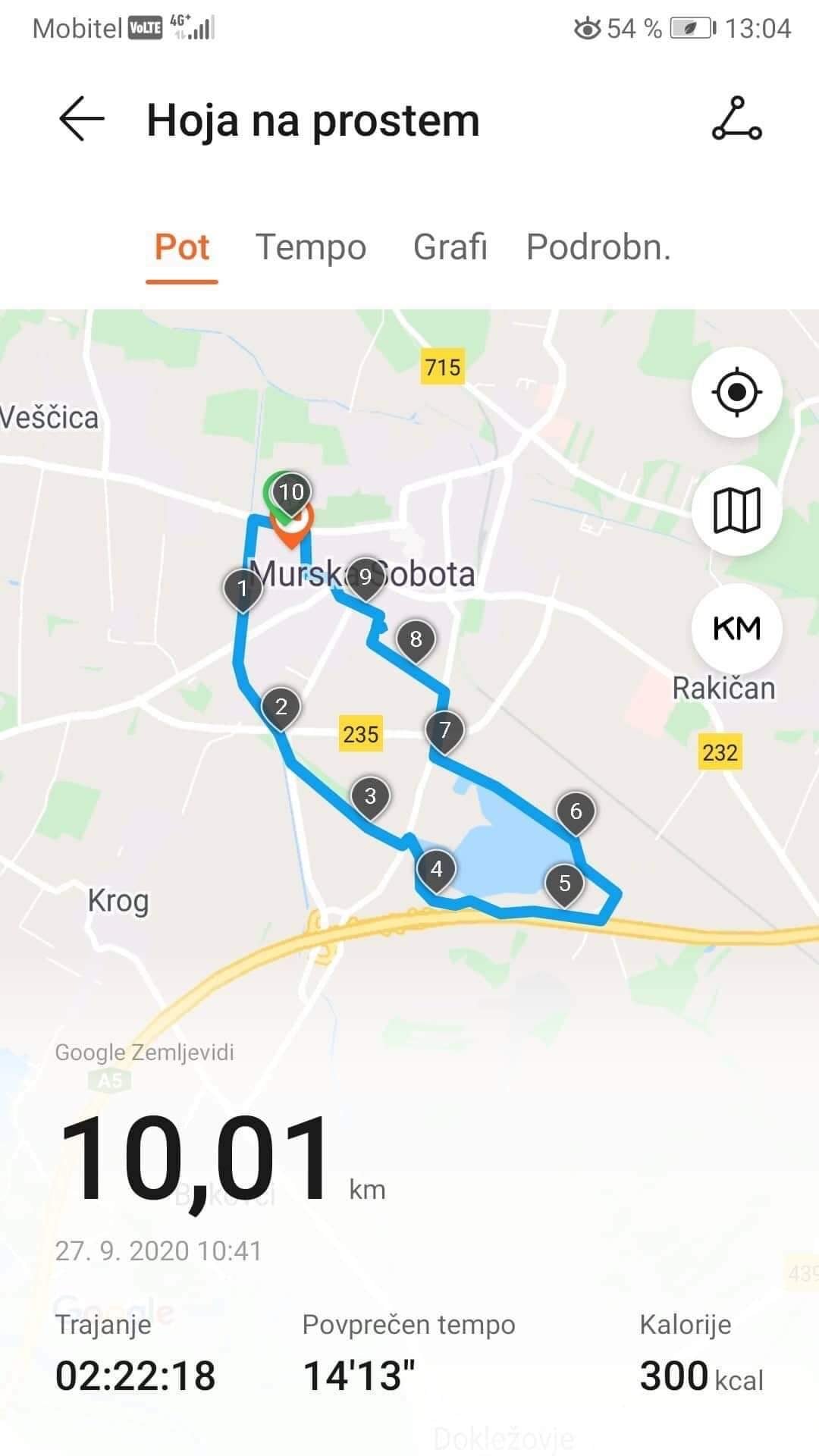Toggle the KM markers button

(x=736, y=629)
